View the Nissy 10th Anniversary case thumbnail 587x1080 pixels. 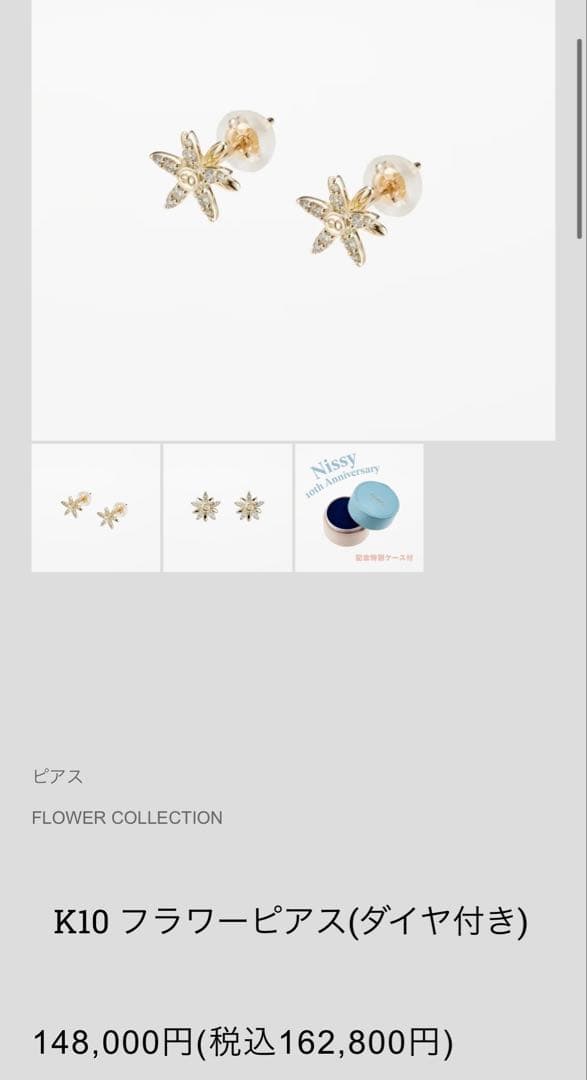pyautogui.click(x=359, y=508)
